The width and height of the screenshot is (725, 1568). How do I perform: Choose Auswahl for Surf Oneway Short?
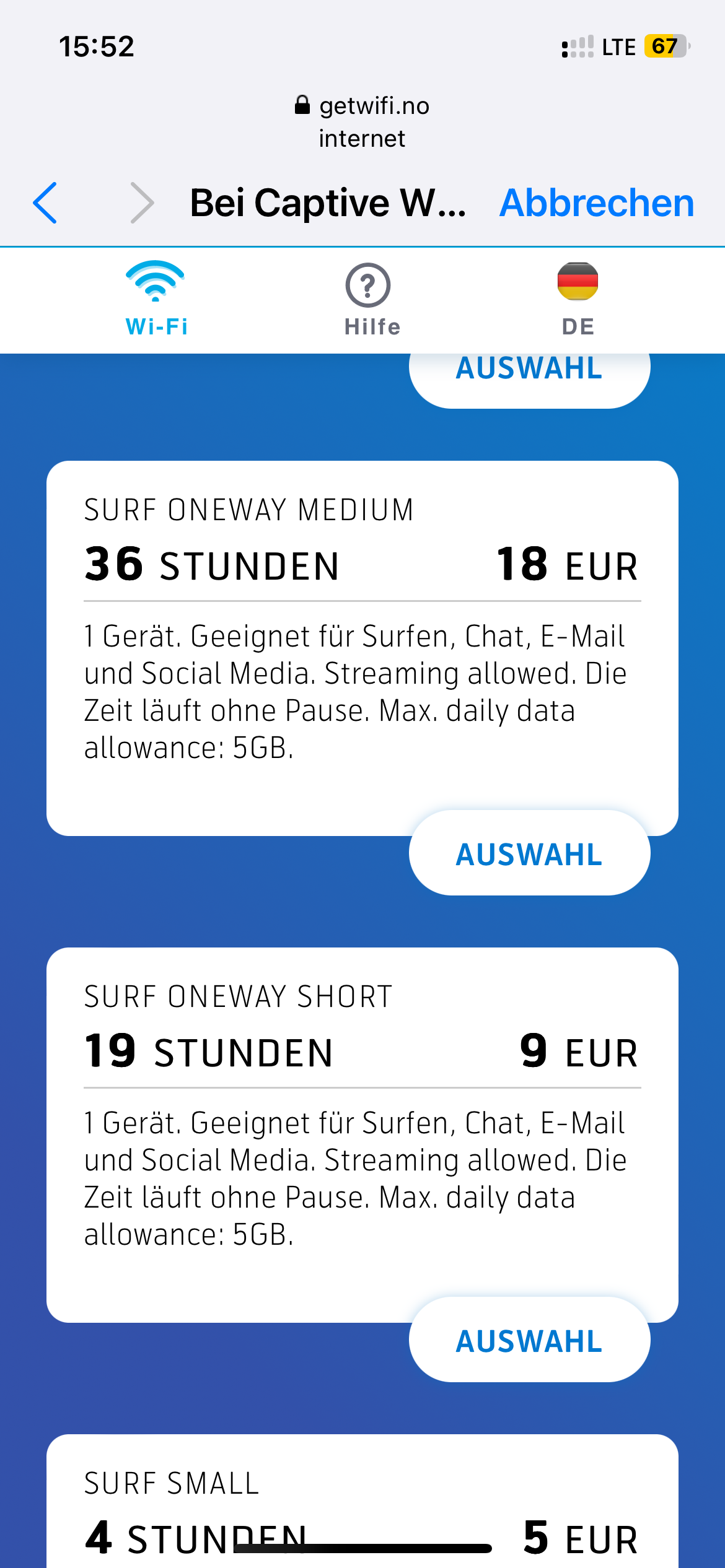coord(530,1340)
